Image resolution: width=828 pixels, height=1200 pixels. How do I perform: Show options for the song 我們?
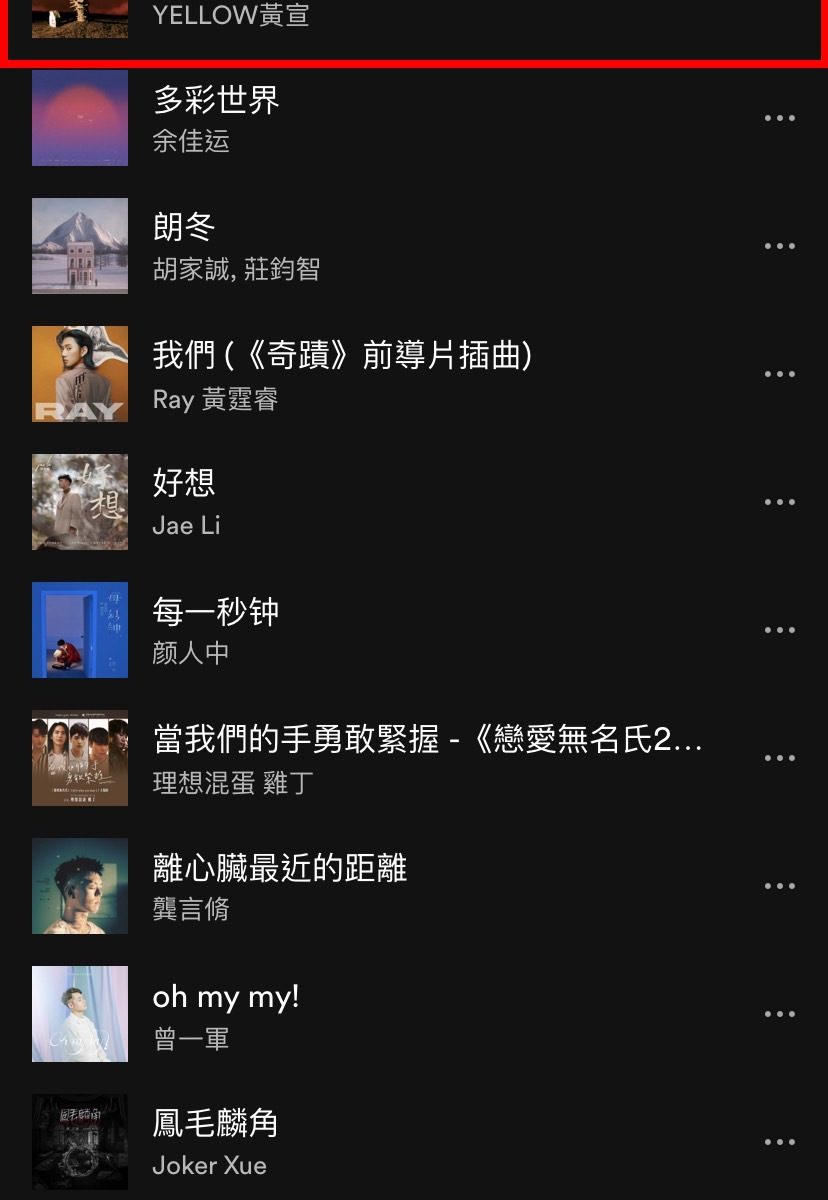click(x=780, y=374)
